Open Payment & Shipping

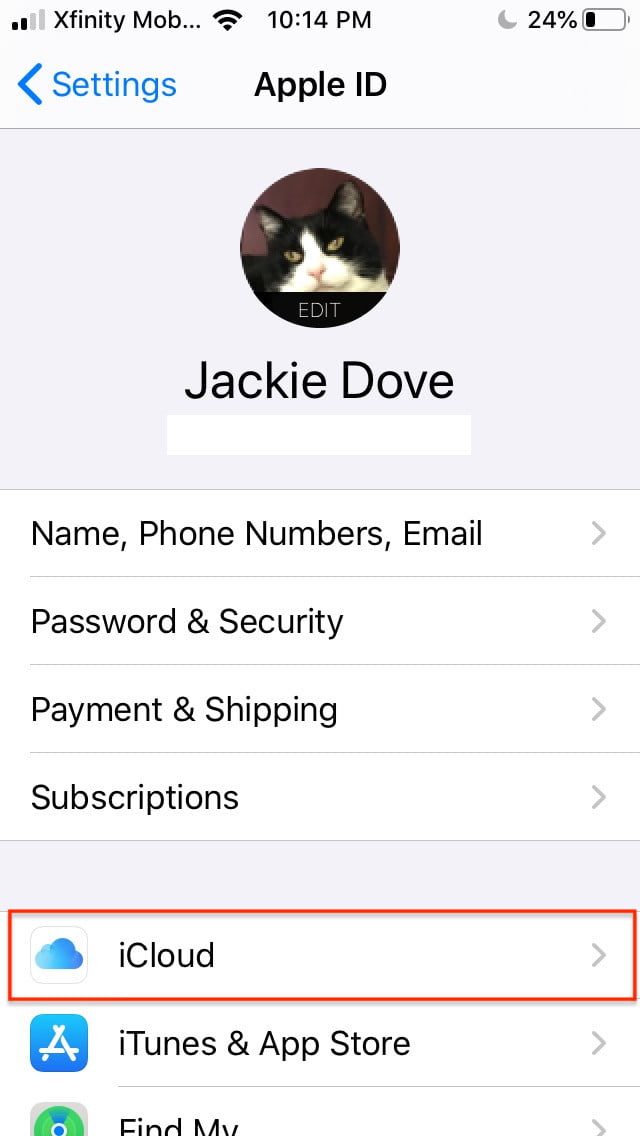click(320, 709)
